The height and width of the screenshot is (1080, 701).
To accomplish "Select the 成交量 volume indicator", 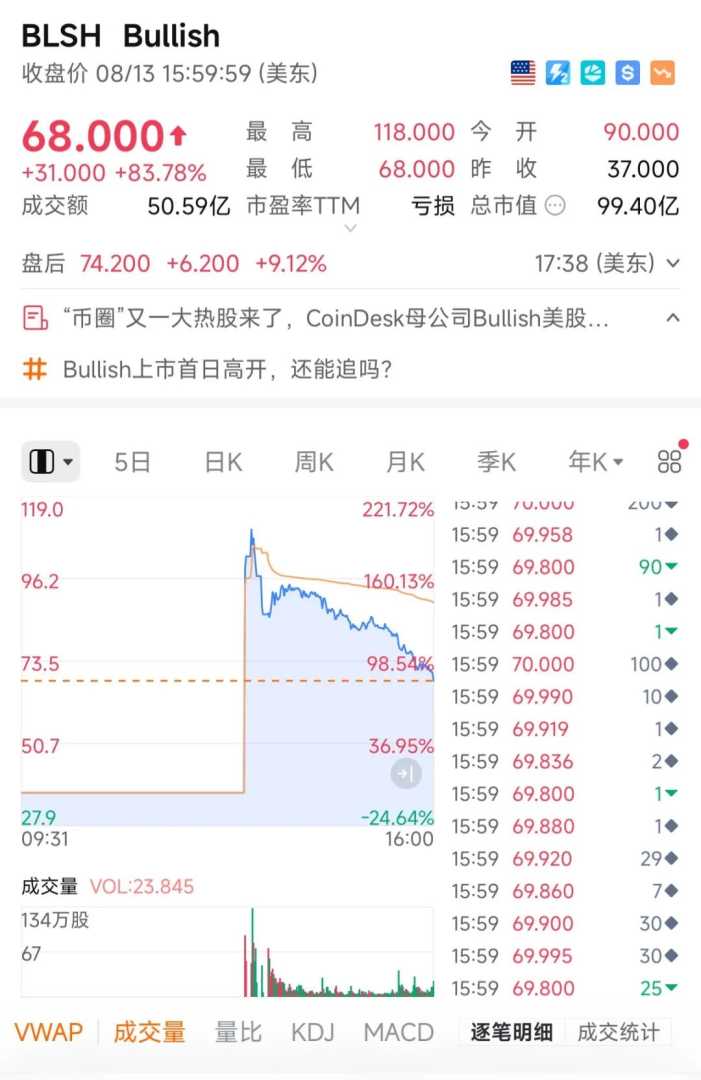I will [x=149, y=1032].
